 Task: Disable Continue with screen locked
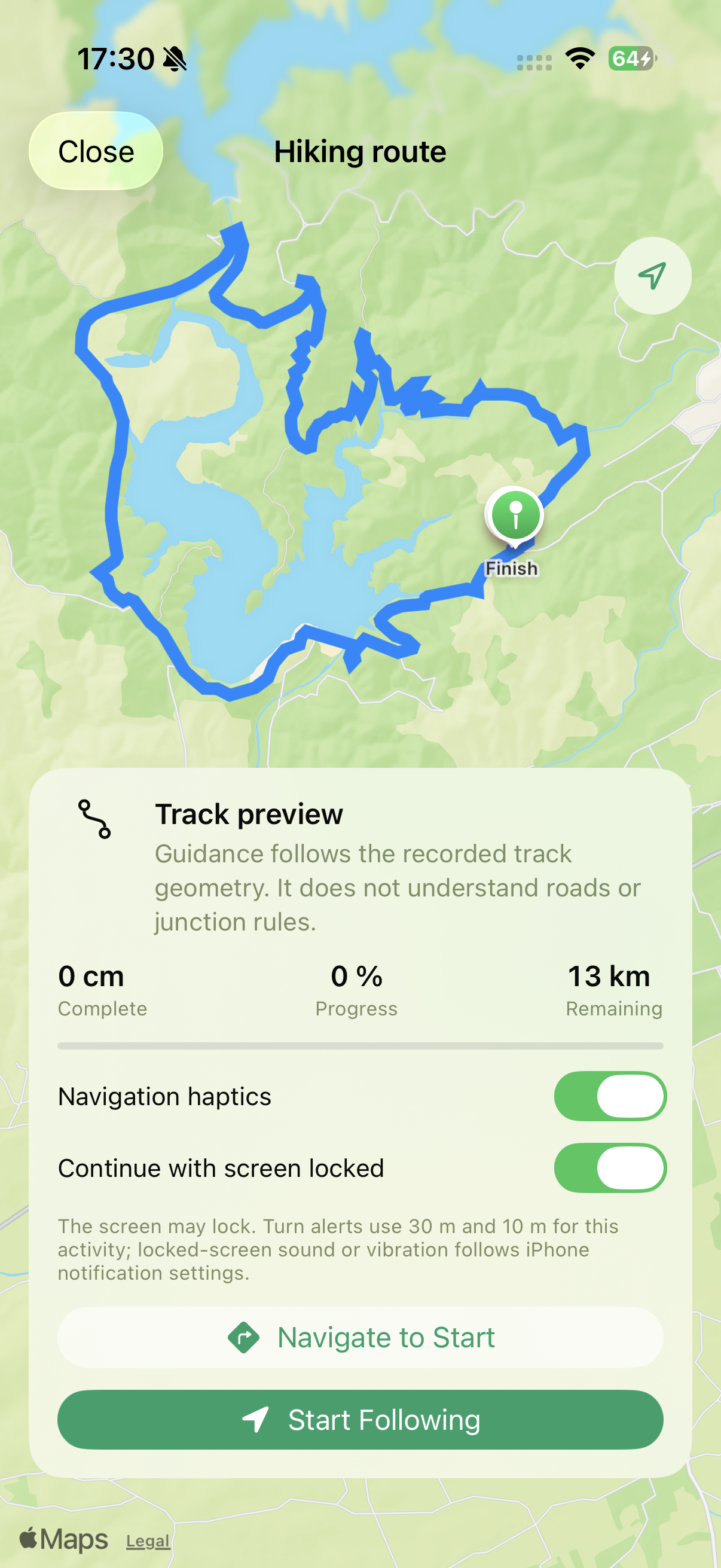click(610, 1168)
